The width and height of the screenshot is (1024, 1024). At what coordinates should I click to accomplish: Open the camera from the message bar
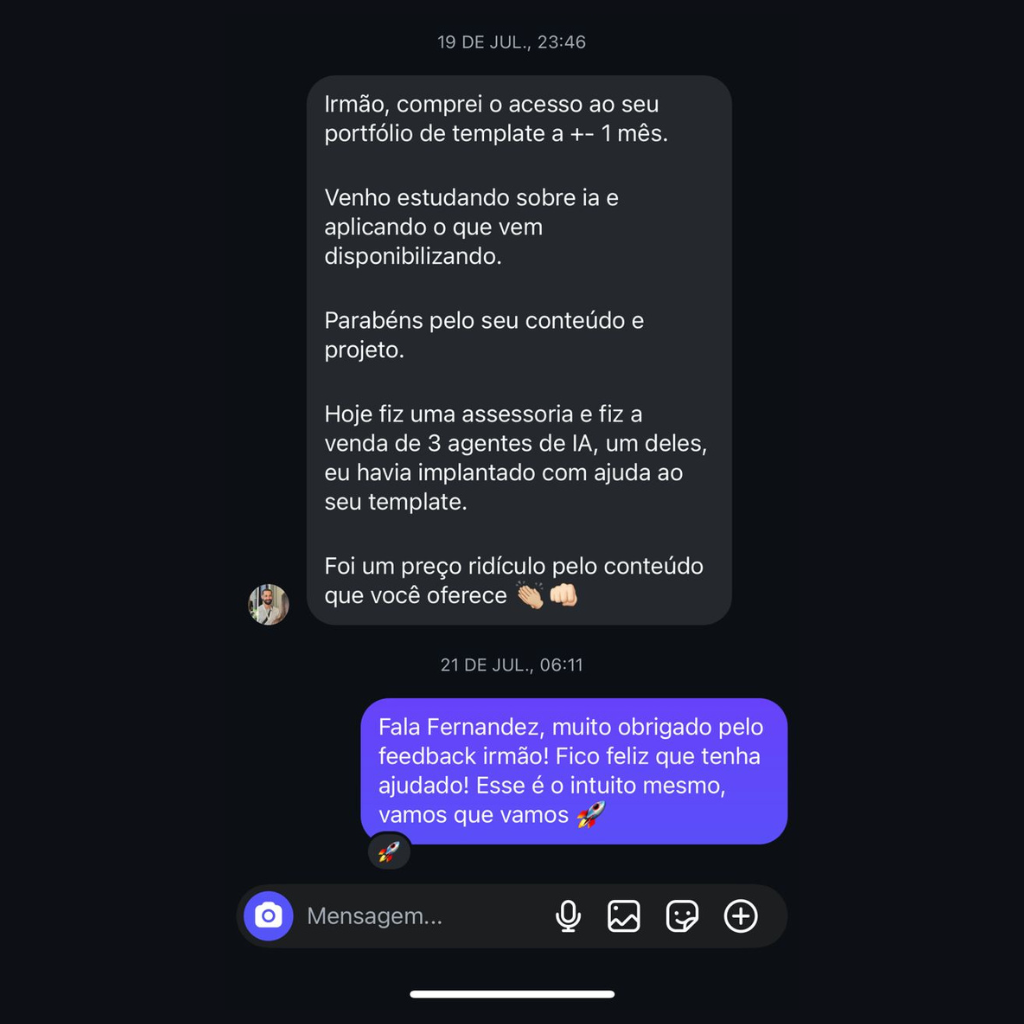(268, 916)
